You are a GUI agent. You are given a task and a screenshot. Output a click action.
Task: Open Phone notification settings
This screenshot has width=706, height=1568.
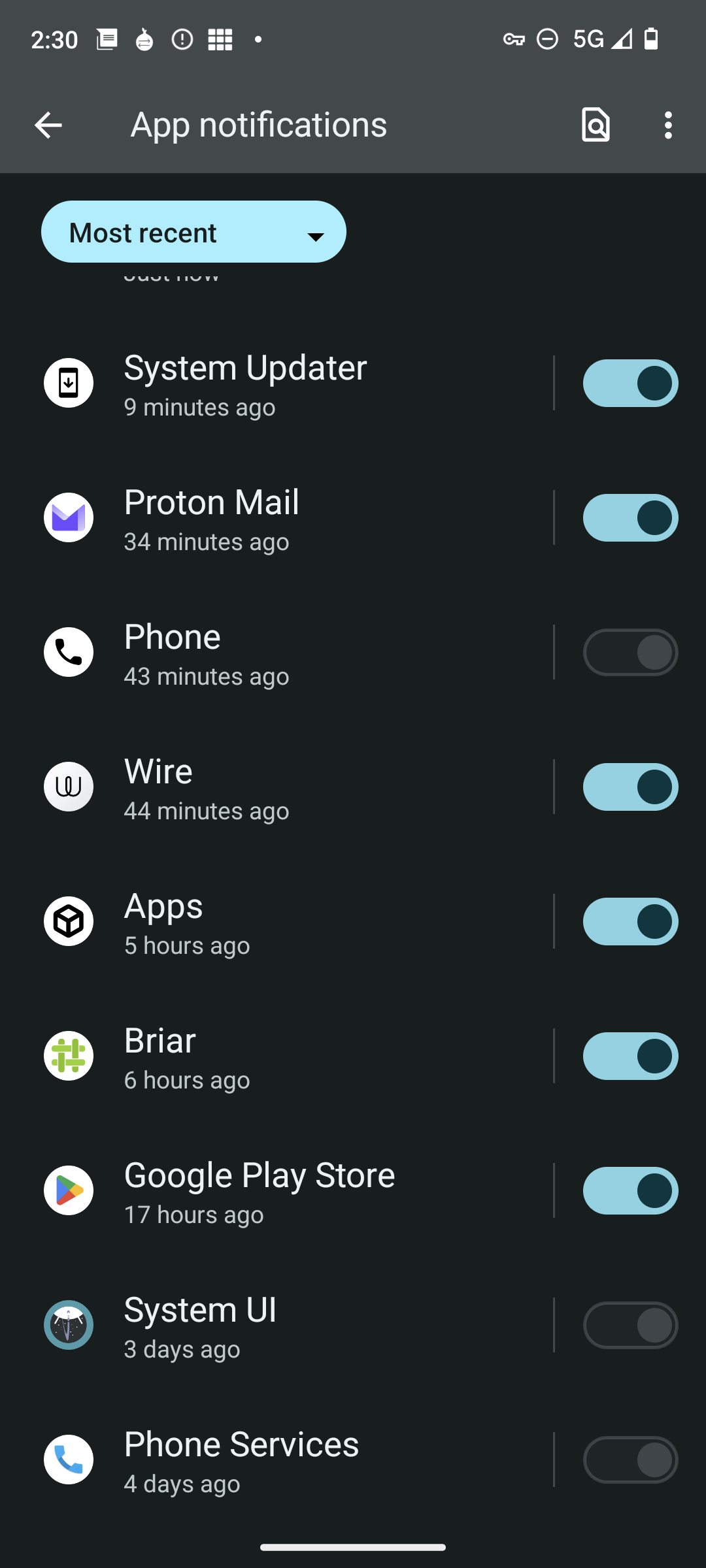tap(294, 653)
